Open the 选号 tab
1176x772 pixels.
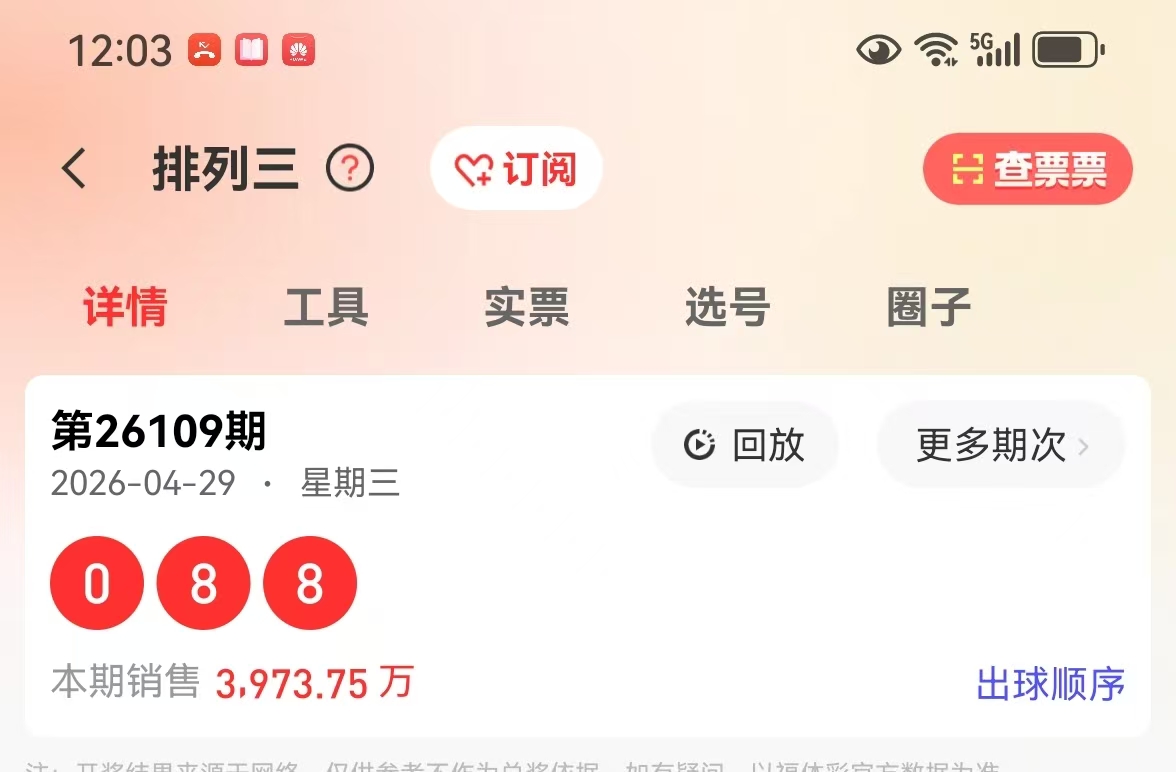[x=727, y=307]
